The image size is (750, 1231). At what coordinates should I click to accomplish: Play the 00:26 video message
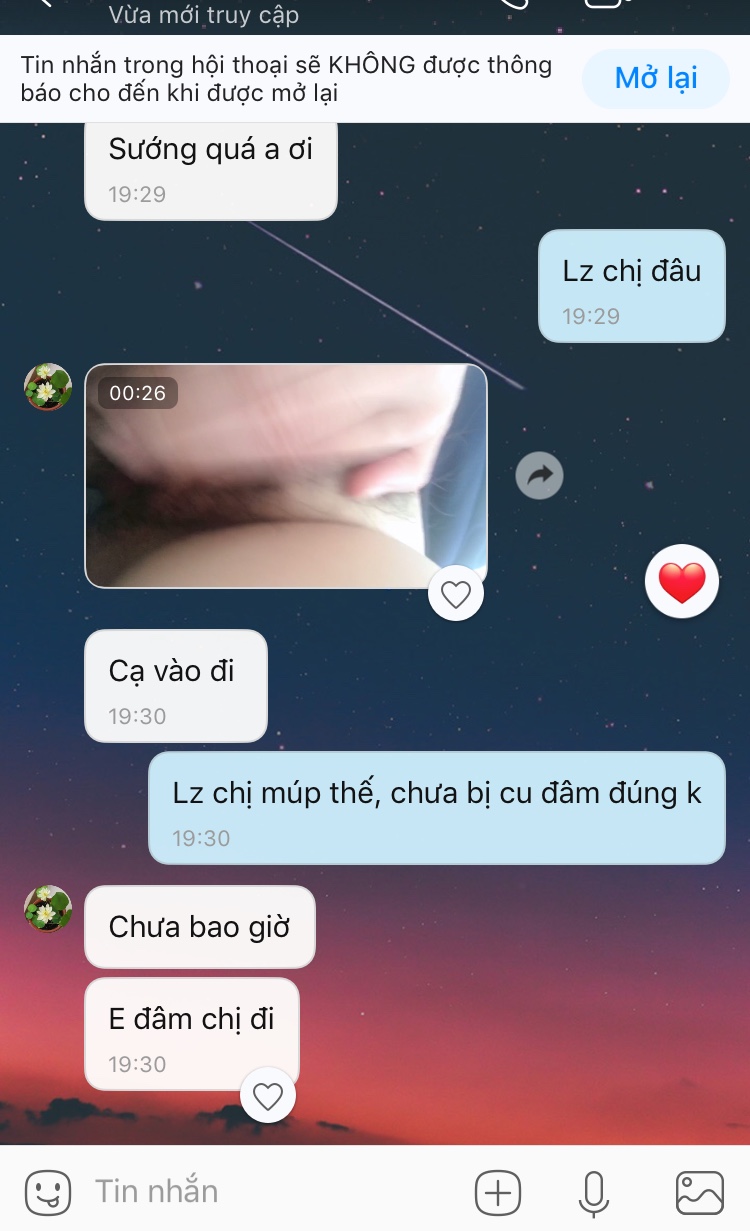pyautogui.click(x=286, y=476)
